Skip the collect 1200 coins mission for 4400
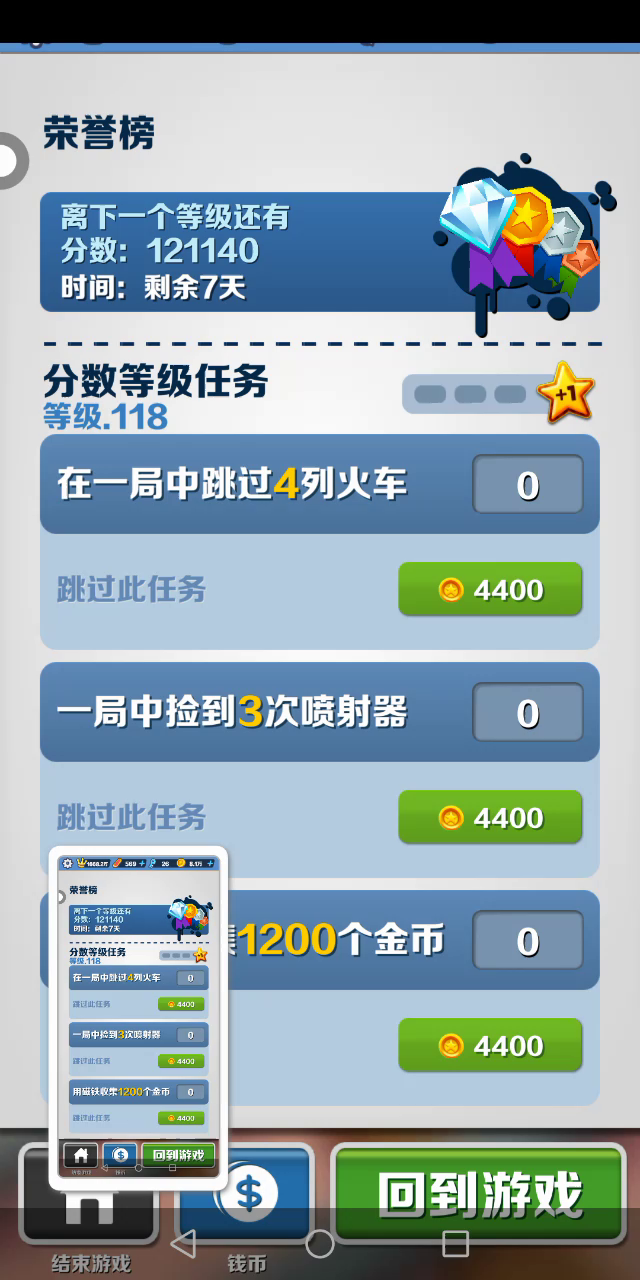 click(x=490, y=1045)
